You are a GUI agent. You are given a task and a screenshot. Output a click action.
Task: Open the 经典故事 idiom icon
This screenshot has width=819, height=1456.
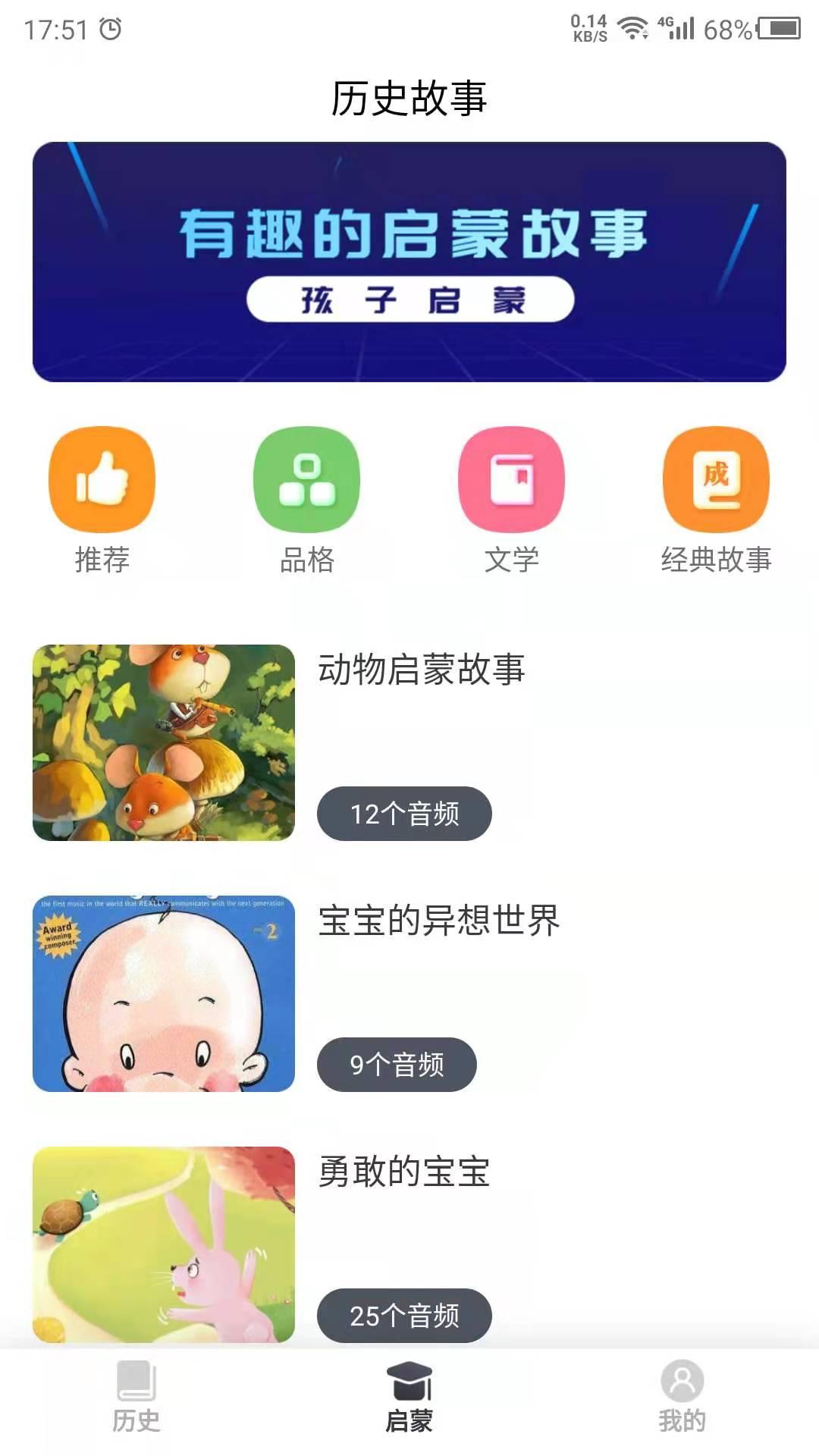point(715,480)
